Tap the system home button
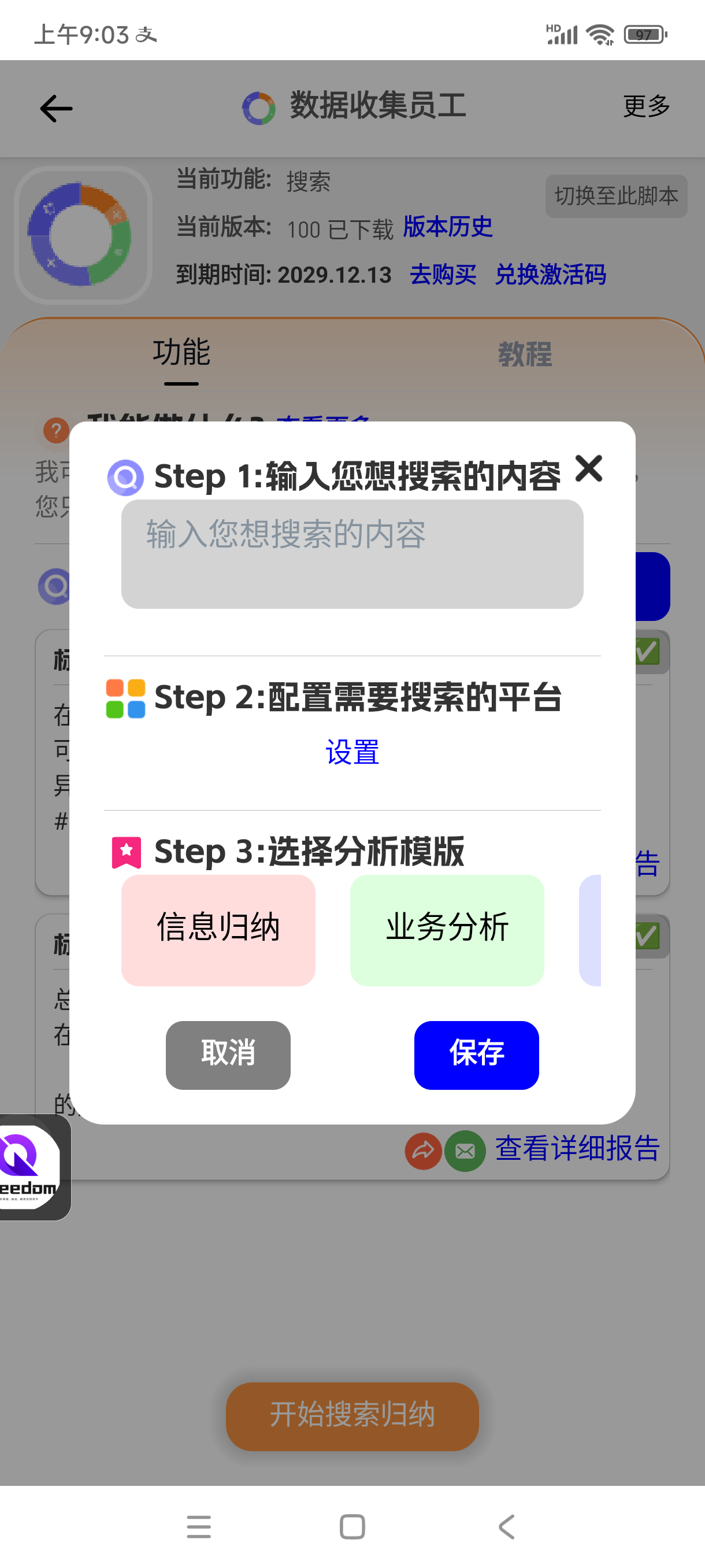705x1568 pixels. coord(352,1526)
